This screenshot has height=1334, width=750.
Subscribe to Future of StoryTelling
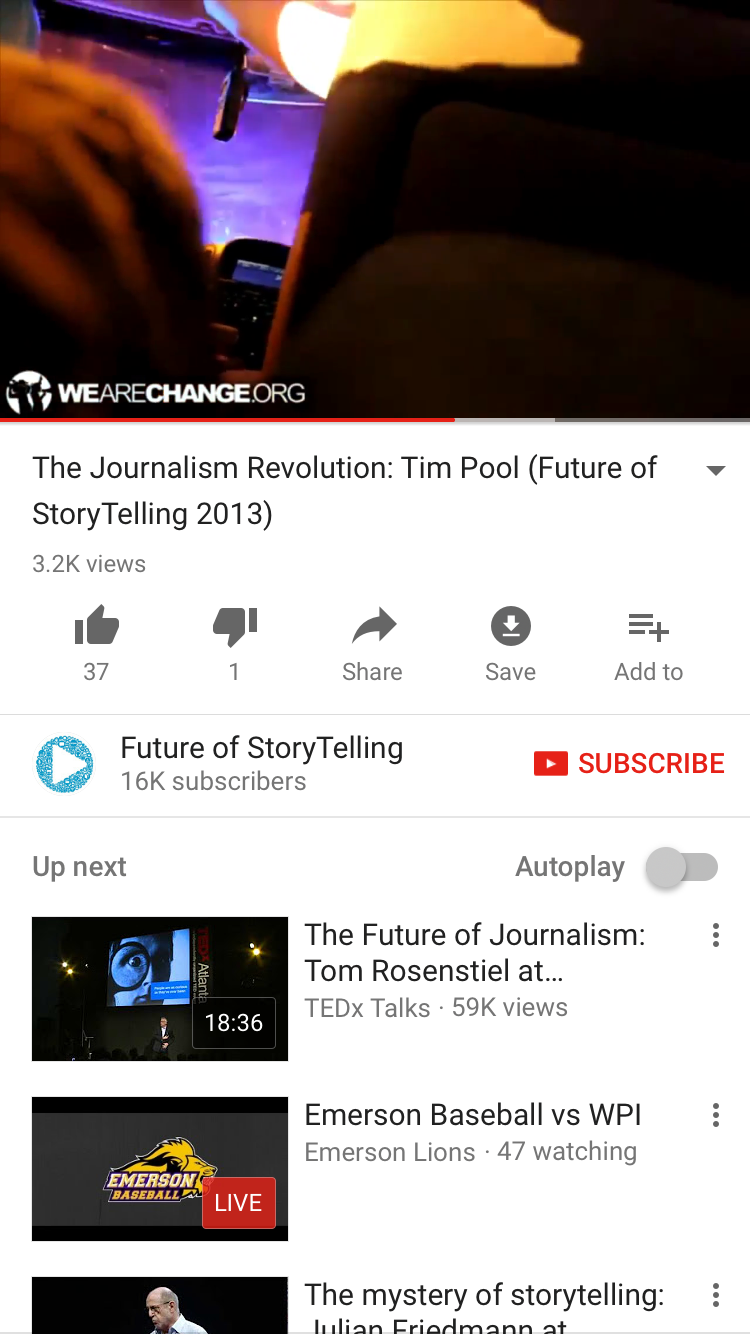click(x=629, y=764)
